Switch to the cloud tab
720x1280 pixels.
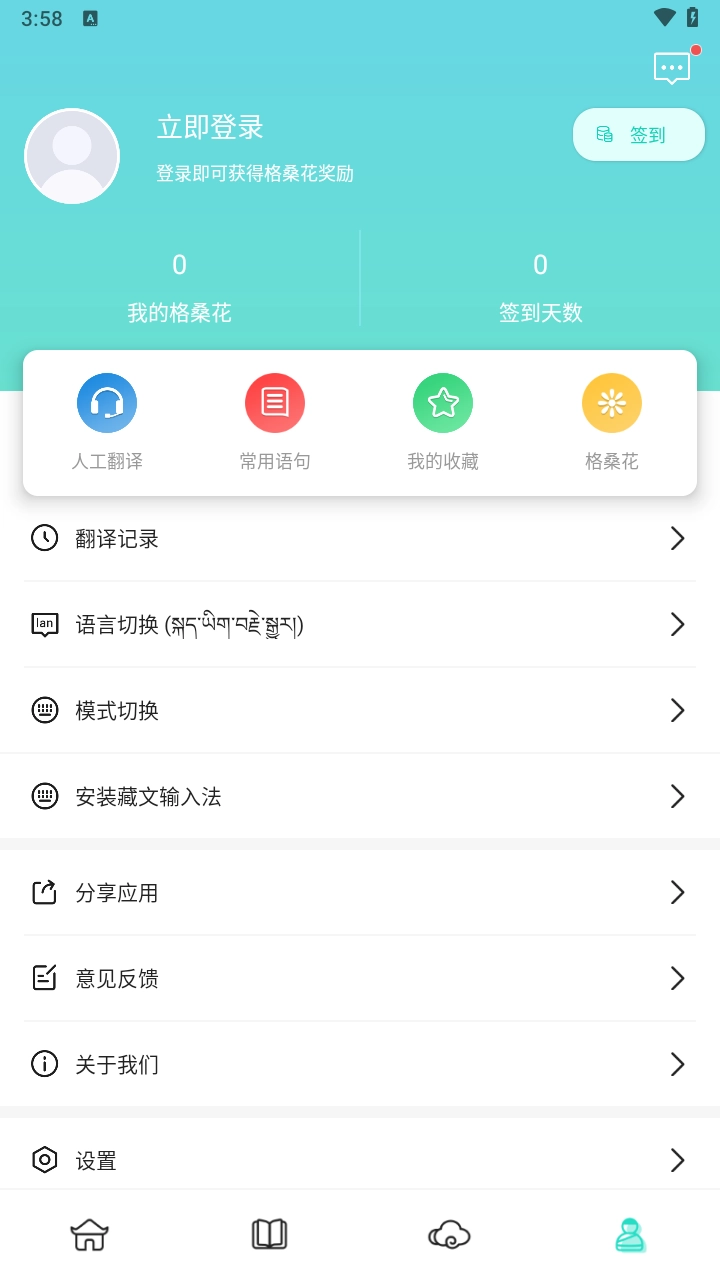[x=449, y=1235]
